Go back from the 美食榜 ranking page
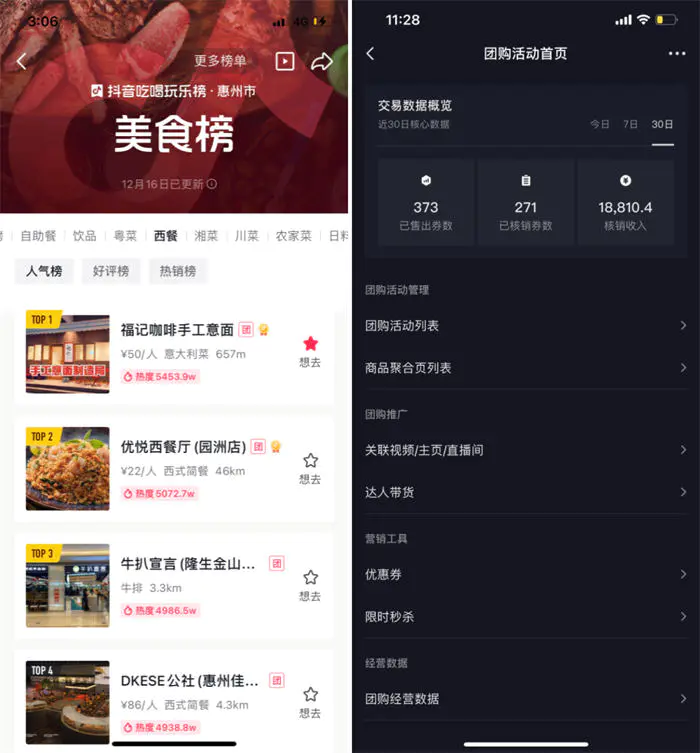 pyautogui.click(x=21, y=62)
